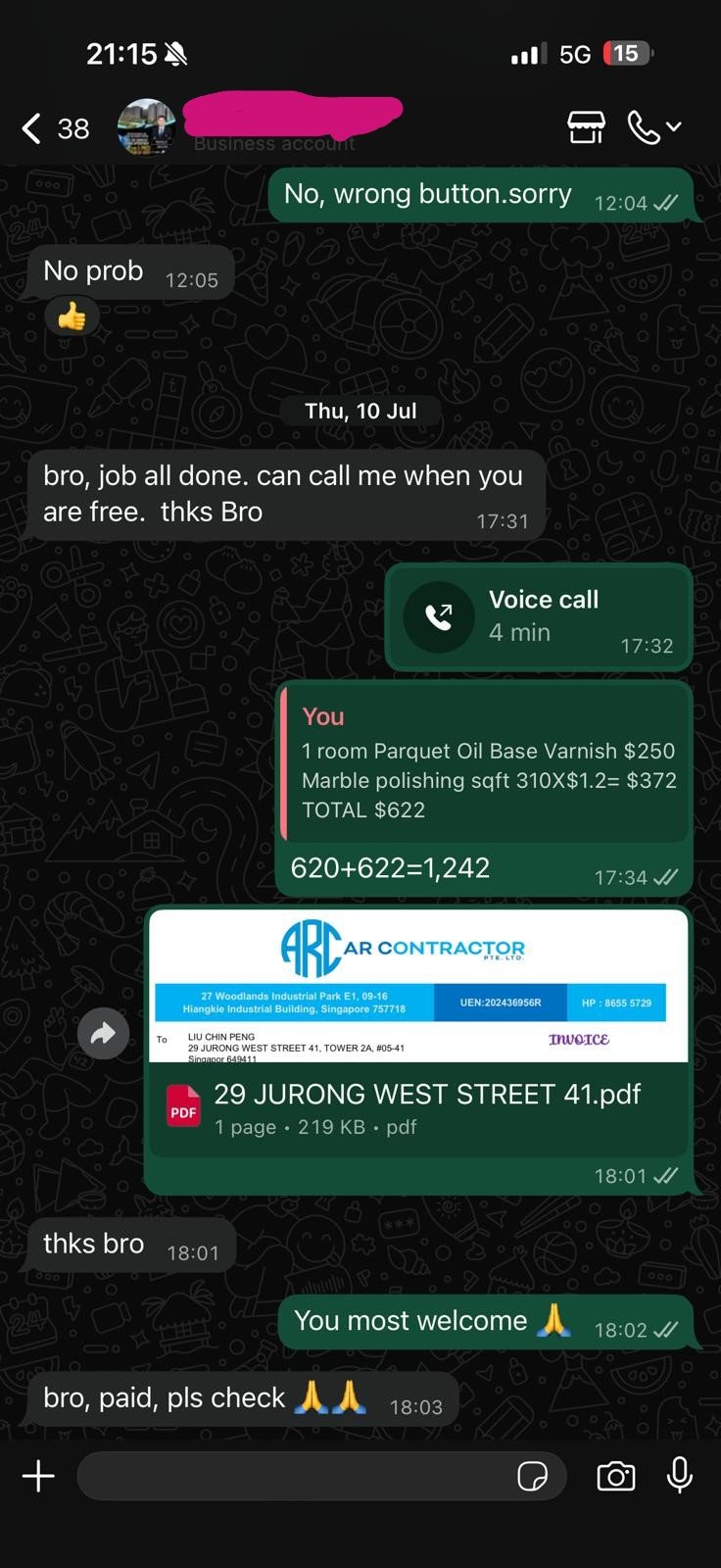Screen dimensions: 721x1568
Task: Call back from the 4 min voice call
Action: click(438, 616)
